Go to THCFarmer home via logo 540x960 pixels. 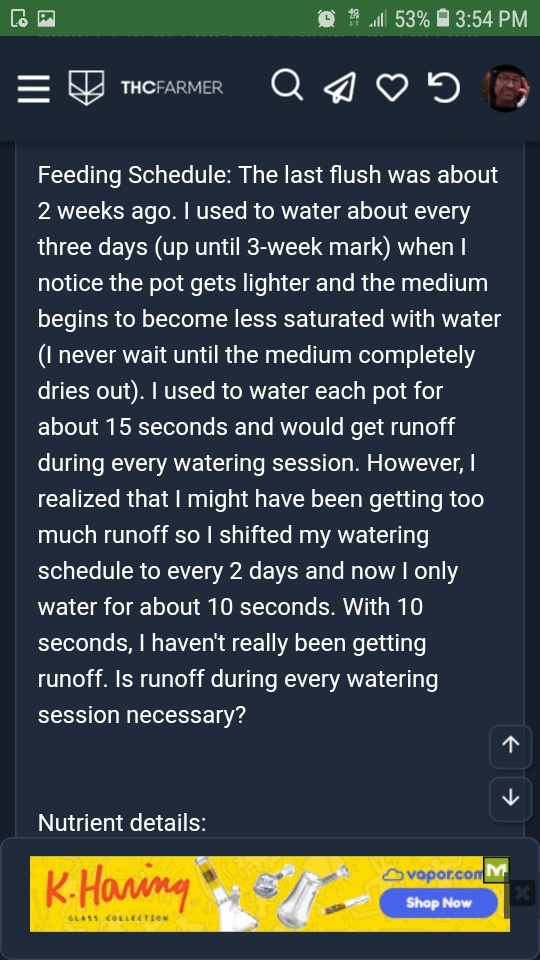coord(145,88)
